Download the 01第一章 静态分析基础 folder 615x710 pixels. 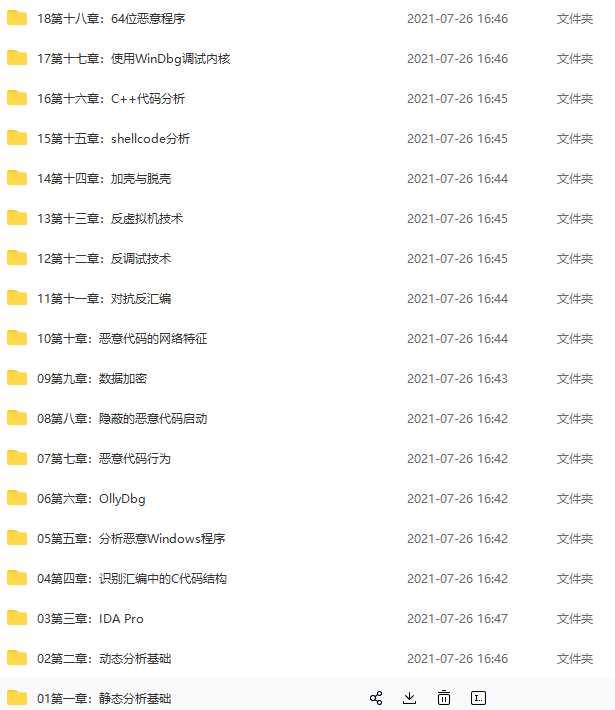(409, 698)
